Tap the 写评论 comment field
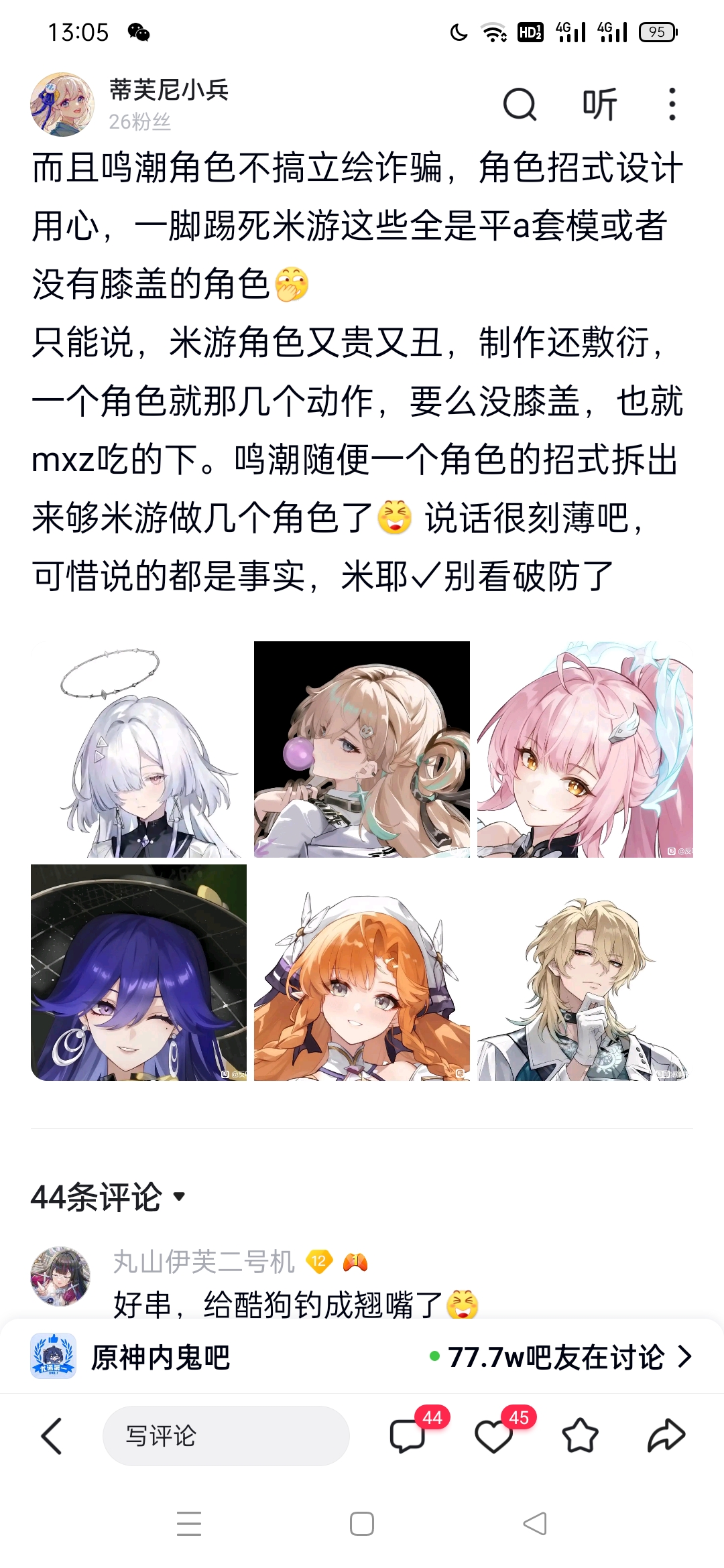 coord(226,1435)
